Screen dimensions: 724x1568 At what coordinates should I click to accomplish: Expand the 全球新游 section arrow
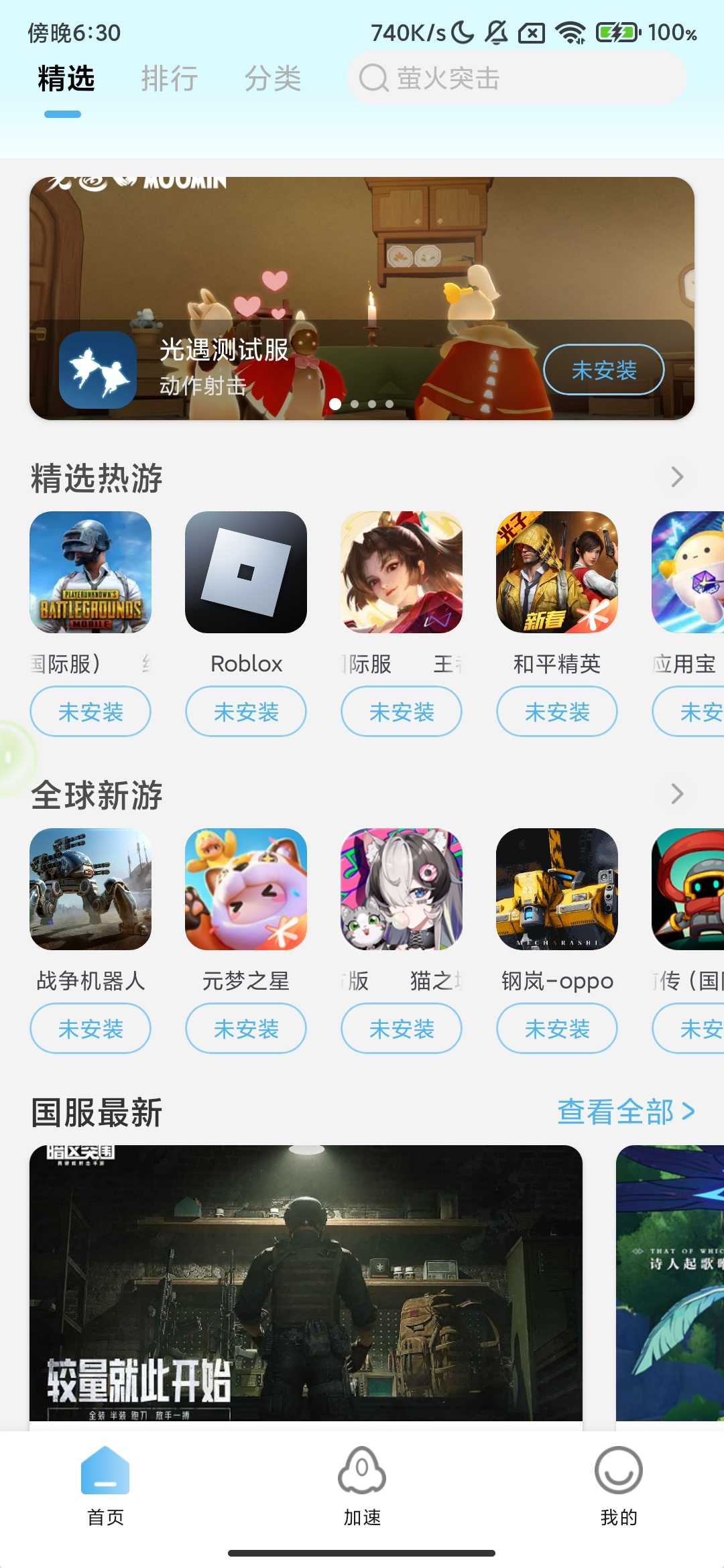click(676, 795)
